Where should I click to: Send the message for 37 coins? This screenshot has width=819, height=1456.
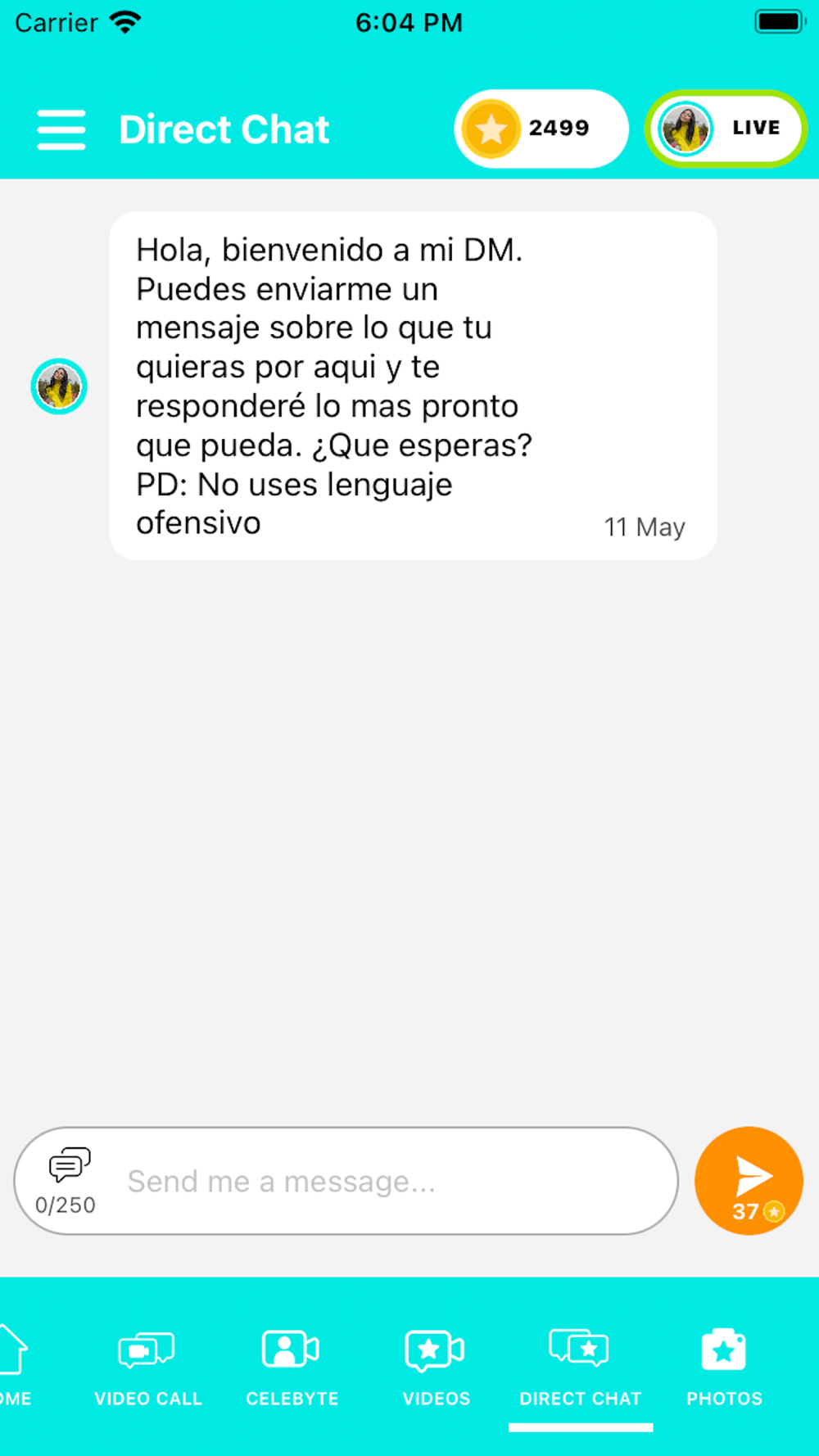[x=749, y=1180]
